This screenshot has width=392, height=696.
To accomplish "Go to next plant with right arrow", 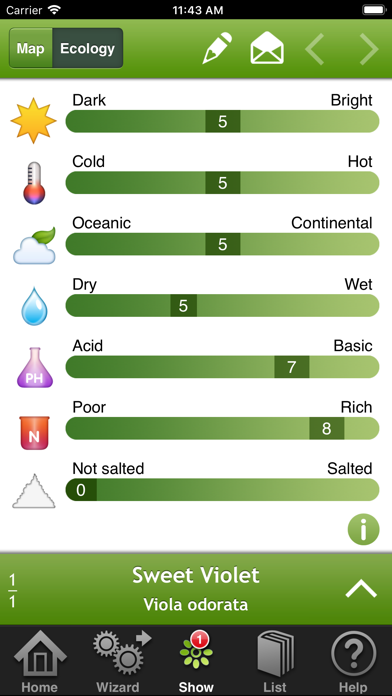I will tap(369, 48).
